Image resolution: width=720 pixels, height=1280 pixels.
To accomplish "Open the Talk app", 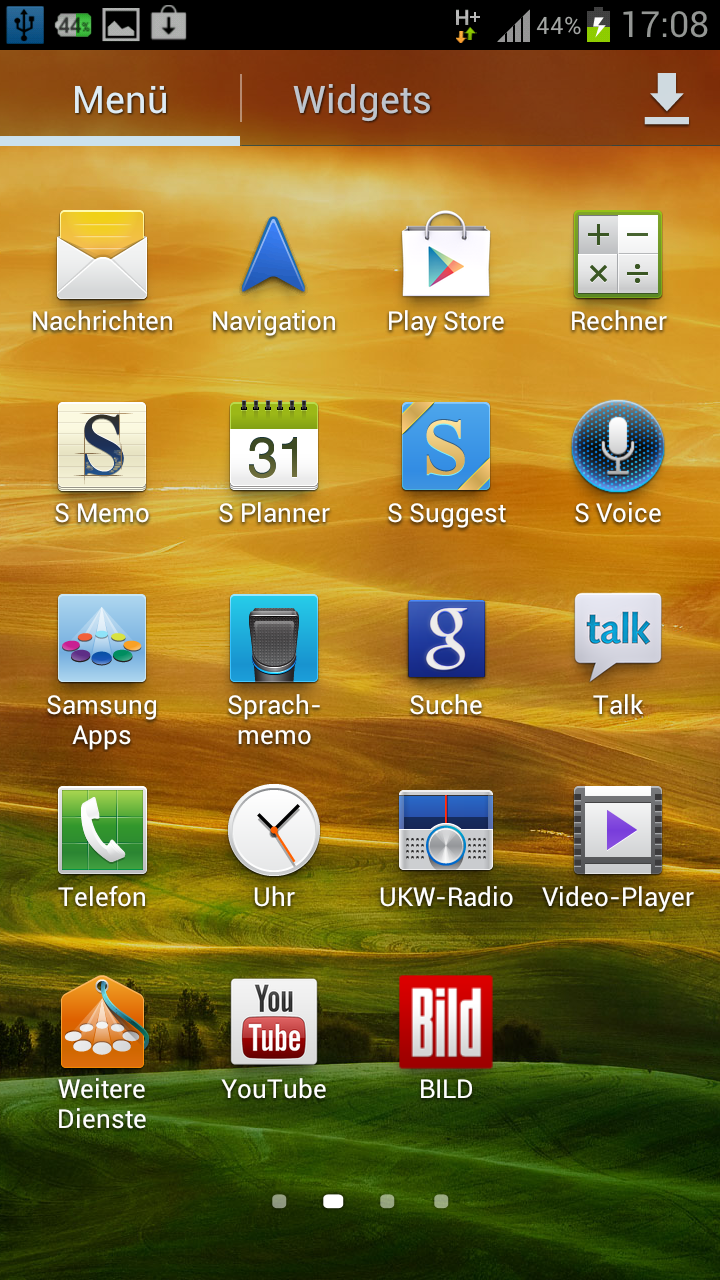I will (x=618, y=640).
